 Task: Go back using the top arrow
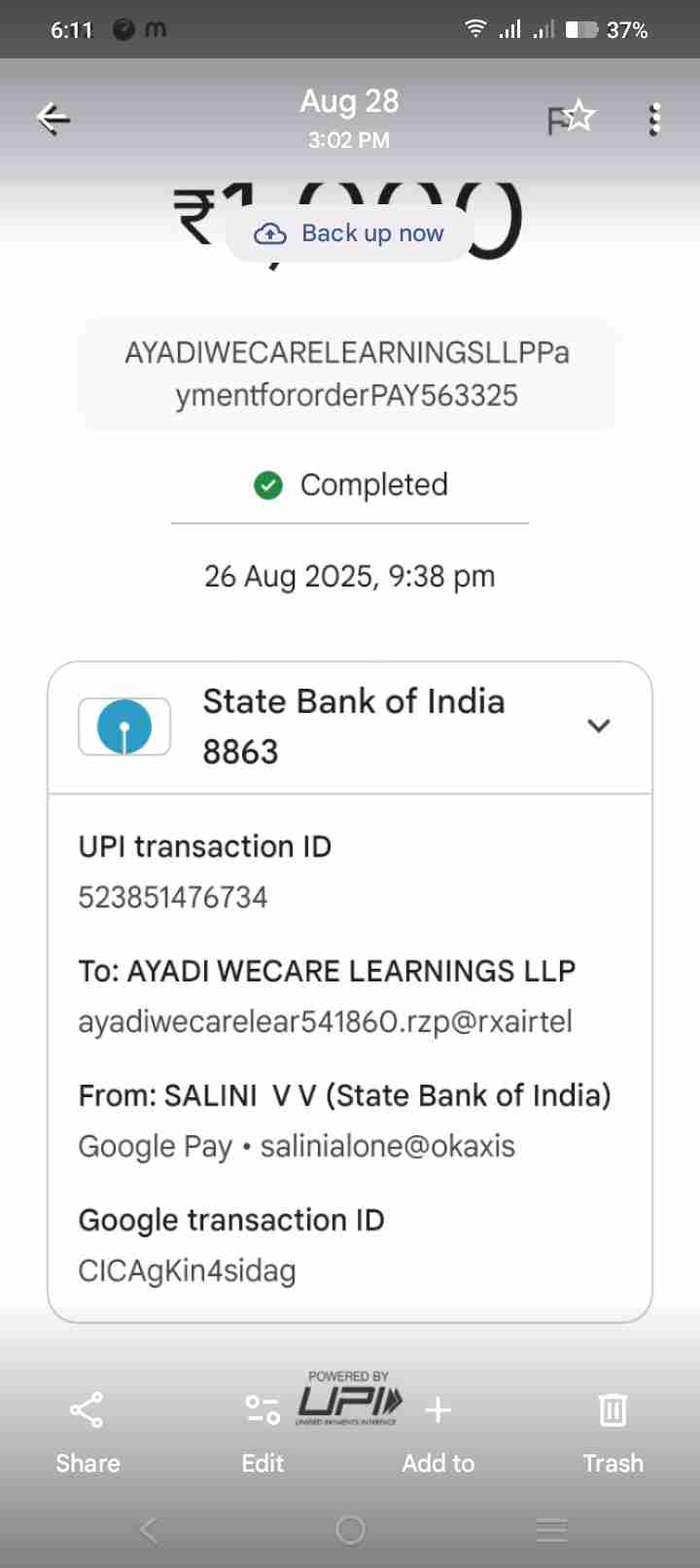point(53,119)
